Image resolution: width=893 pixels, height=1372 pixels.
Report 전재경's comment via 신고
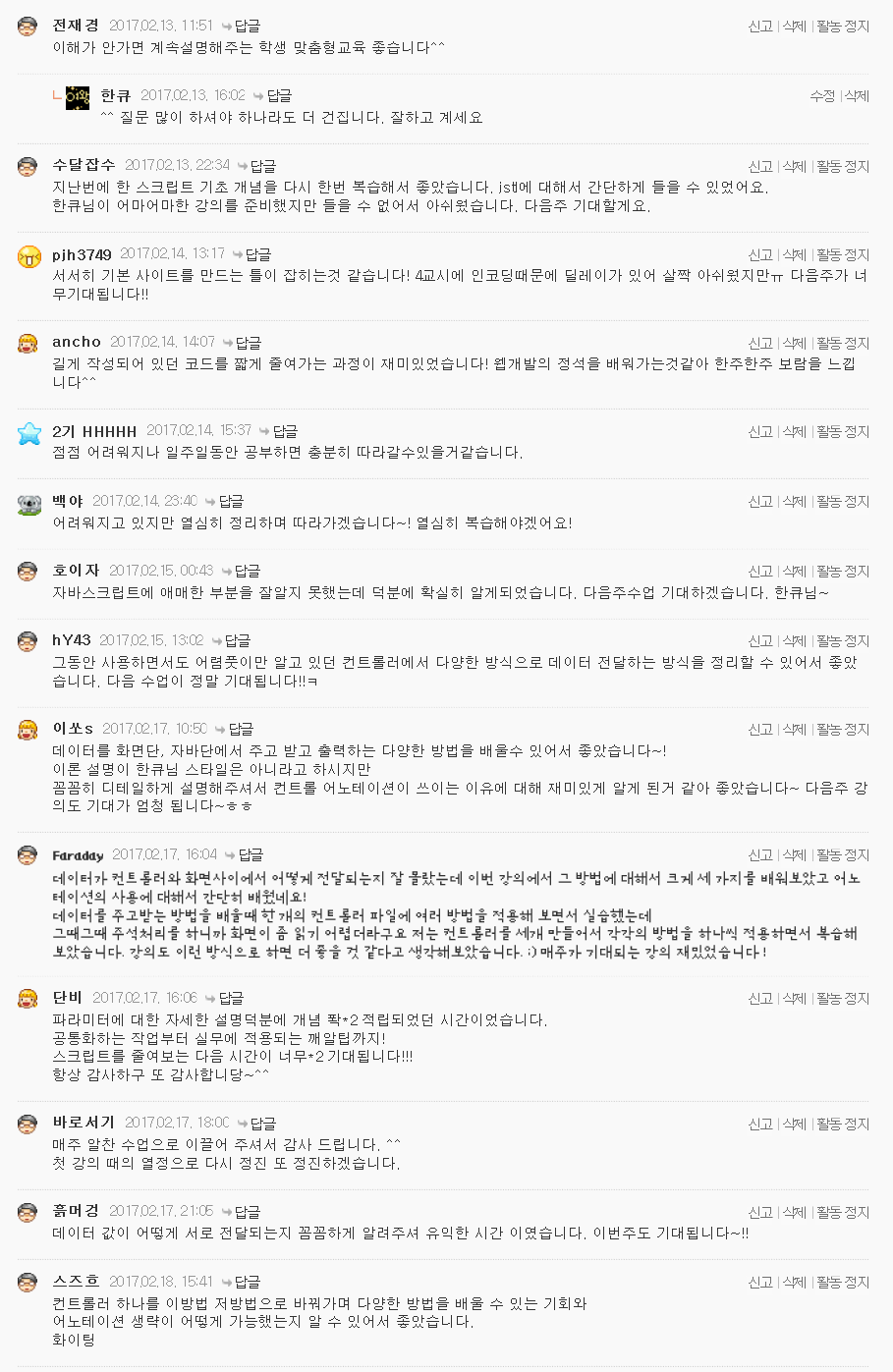click(x=760, y=27)
